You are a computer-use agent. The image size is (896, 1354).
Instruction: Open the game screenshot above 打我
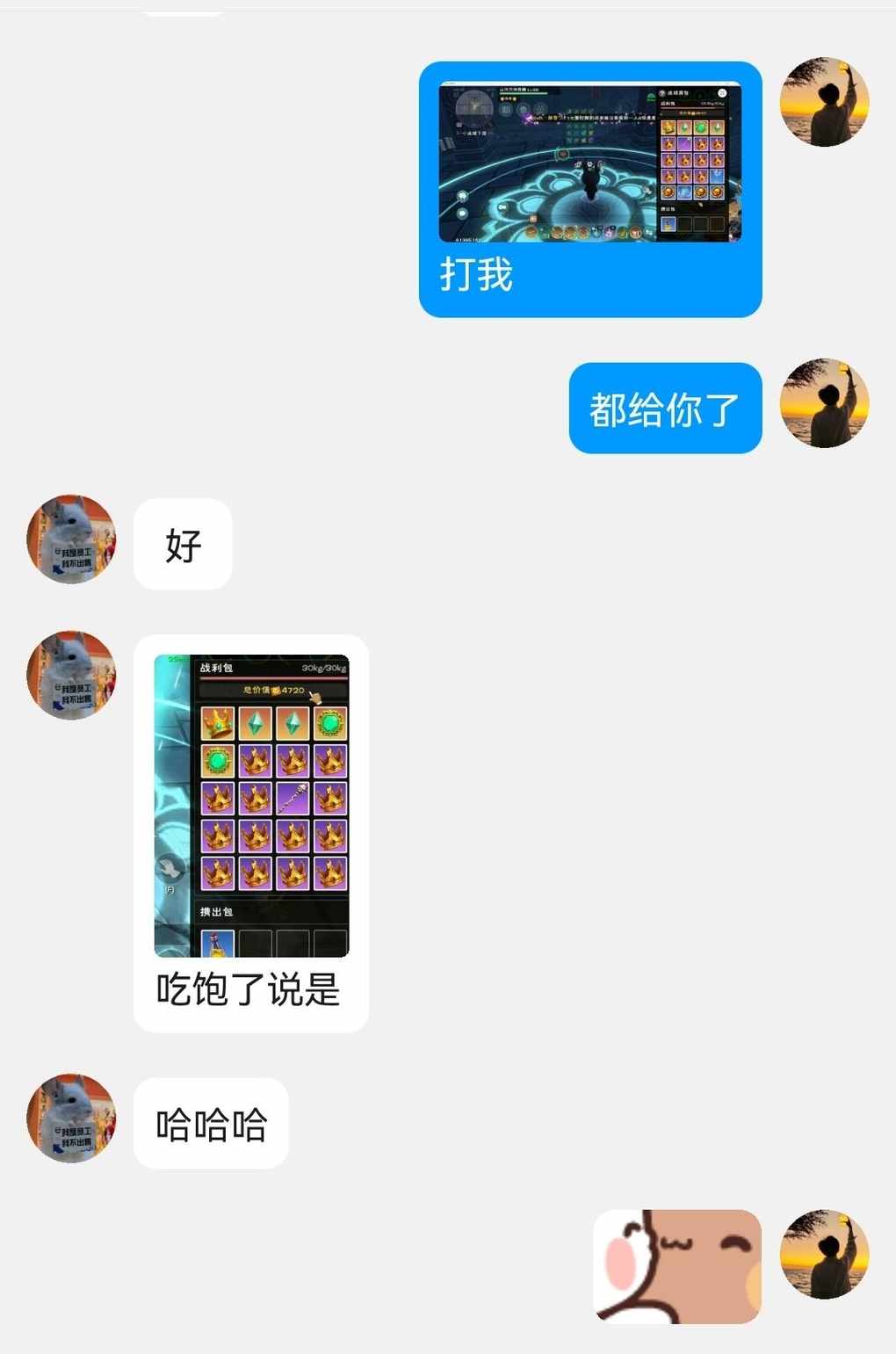589,162
